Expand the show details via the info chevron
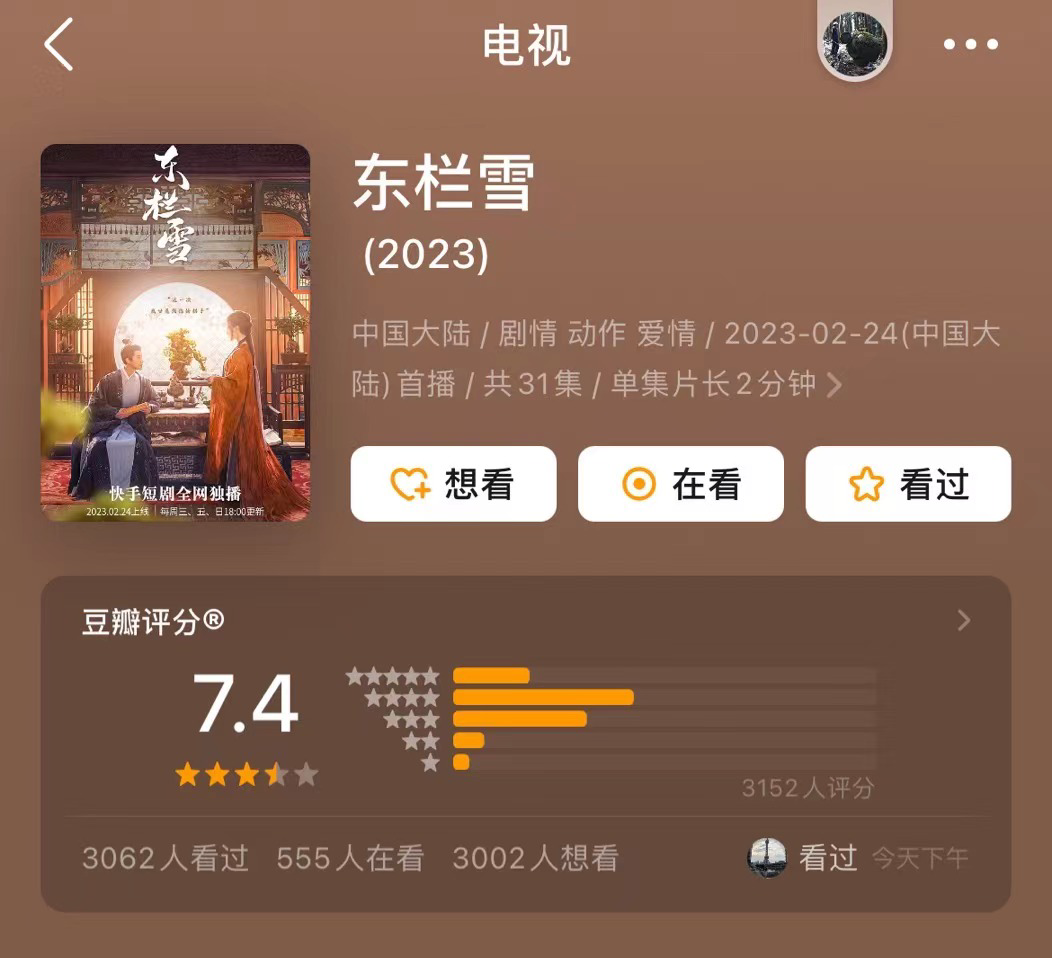 pyautogui.click(x=833, y=385)
